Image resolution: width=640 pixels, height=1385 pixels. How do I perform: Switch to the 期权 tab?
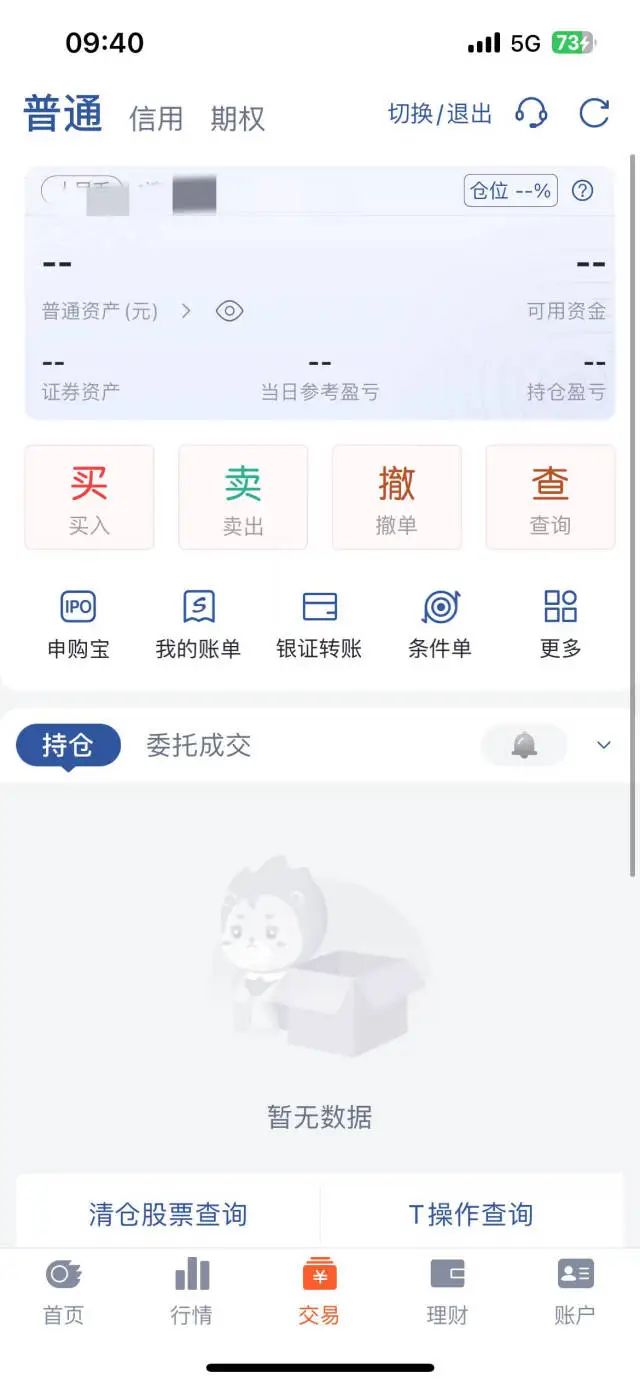[x=237, y=118]
